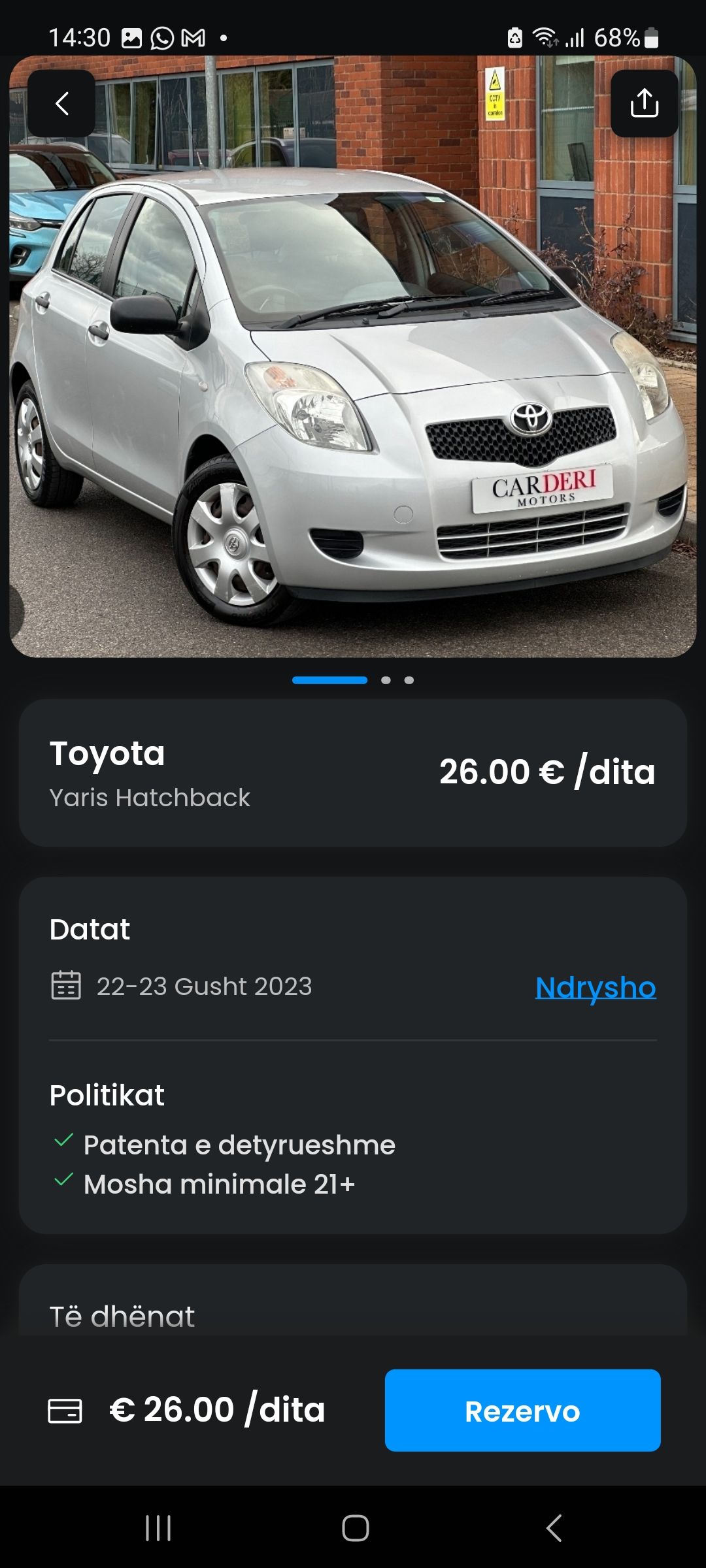Screen dimensions: 706x1568
Task: Go to the home screen
Action: 355,1528
